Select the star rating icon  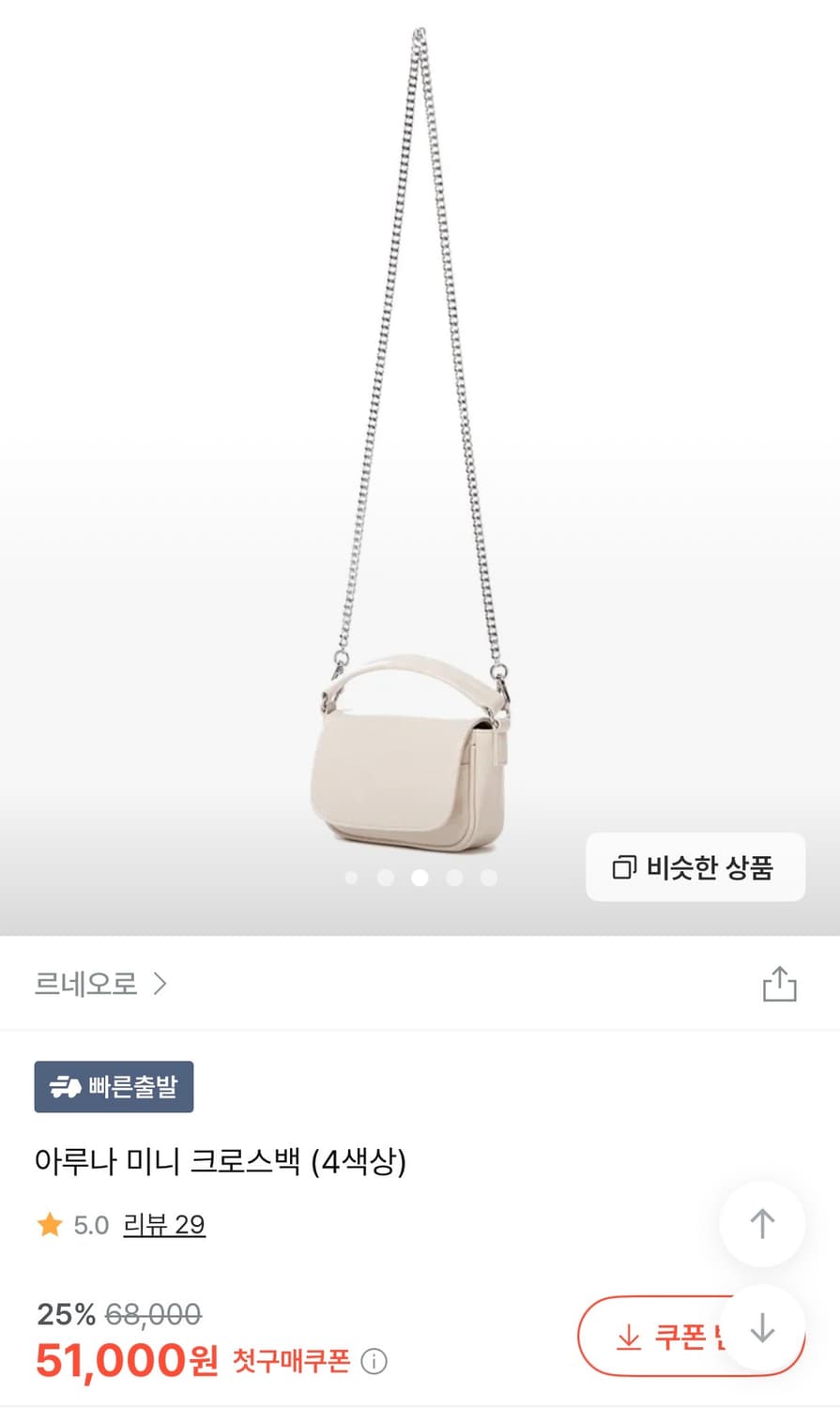(50, 1225)
